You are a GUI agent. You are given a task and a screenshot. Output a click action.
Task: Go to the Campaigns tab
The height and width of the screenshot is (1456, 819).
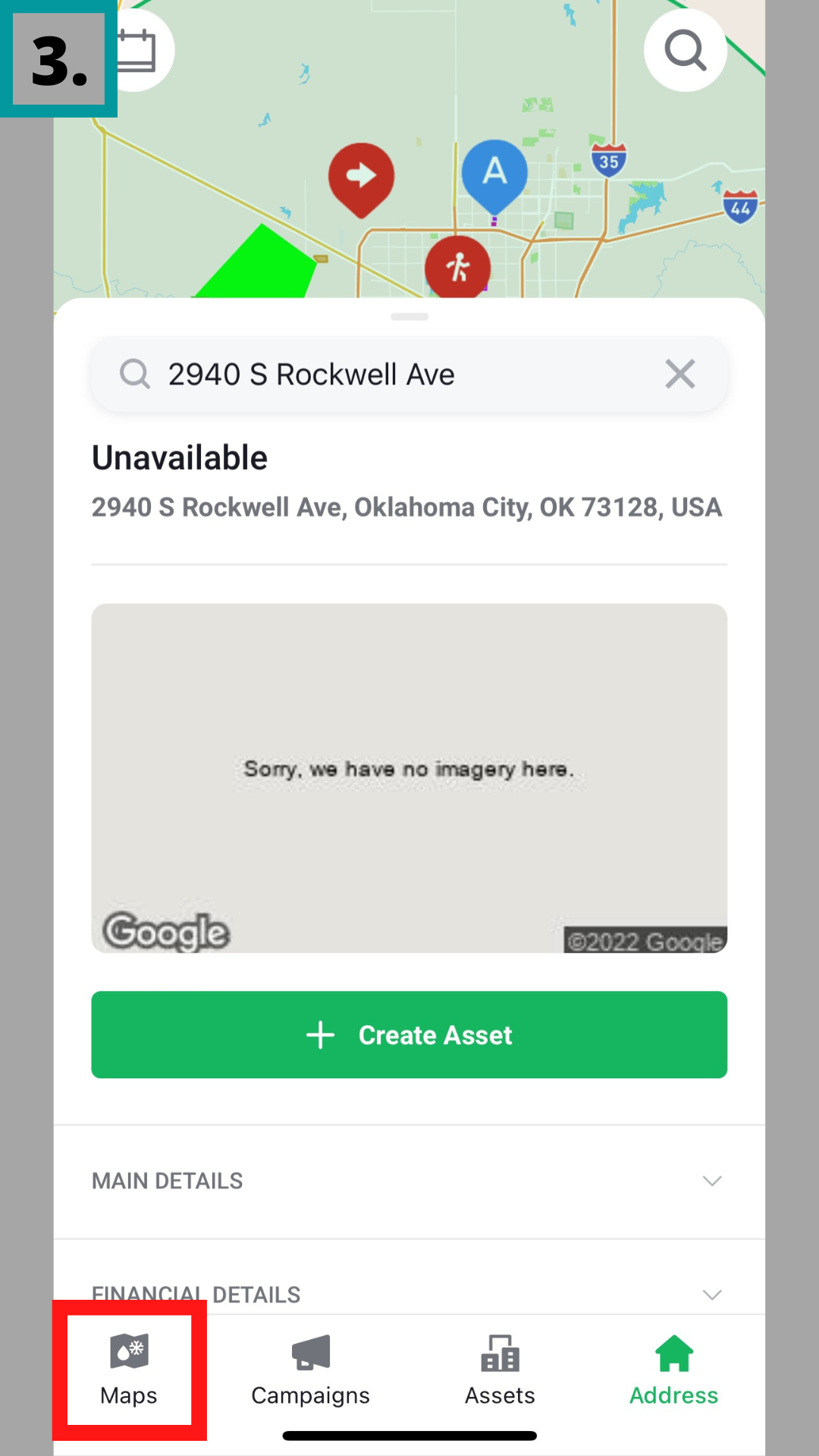click(310, 1370)
